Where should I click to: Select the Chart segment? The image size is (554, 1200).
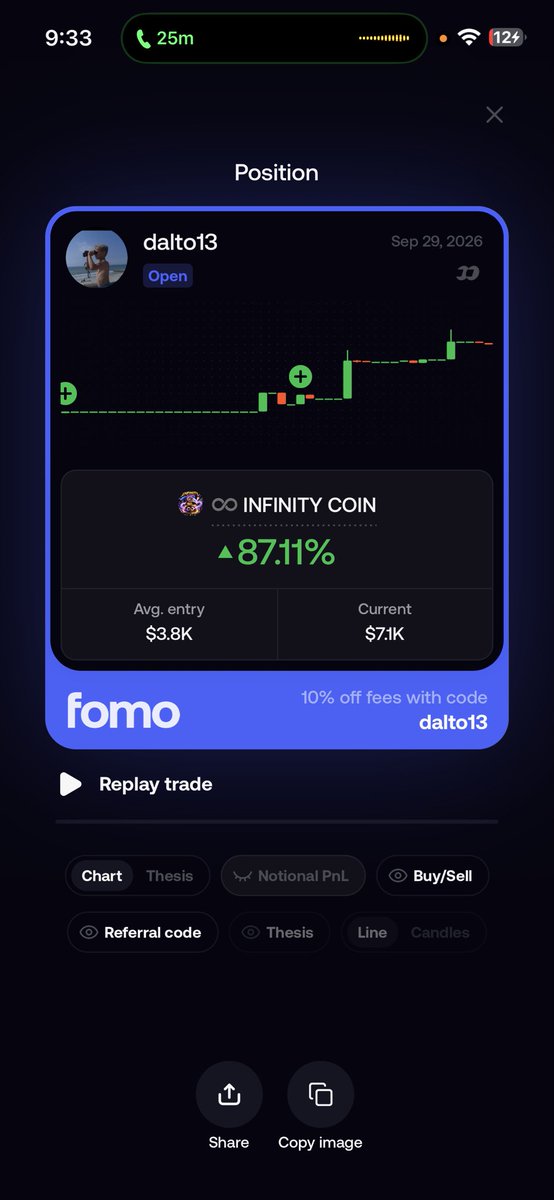[x=102, y=876]
